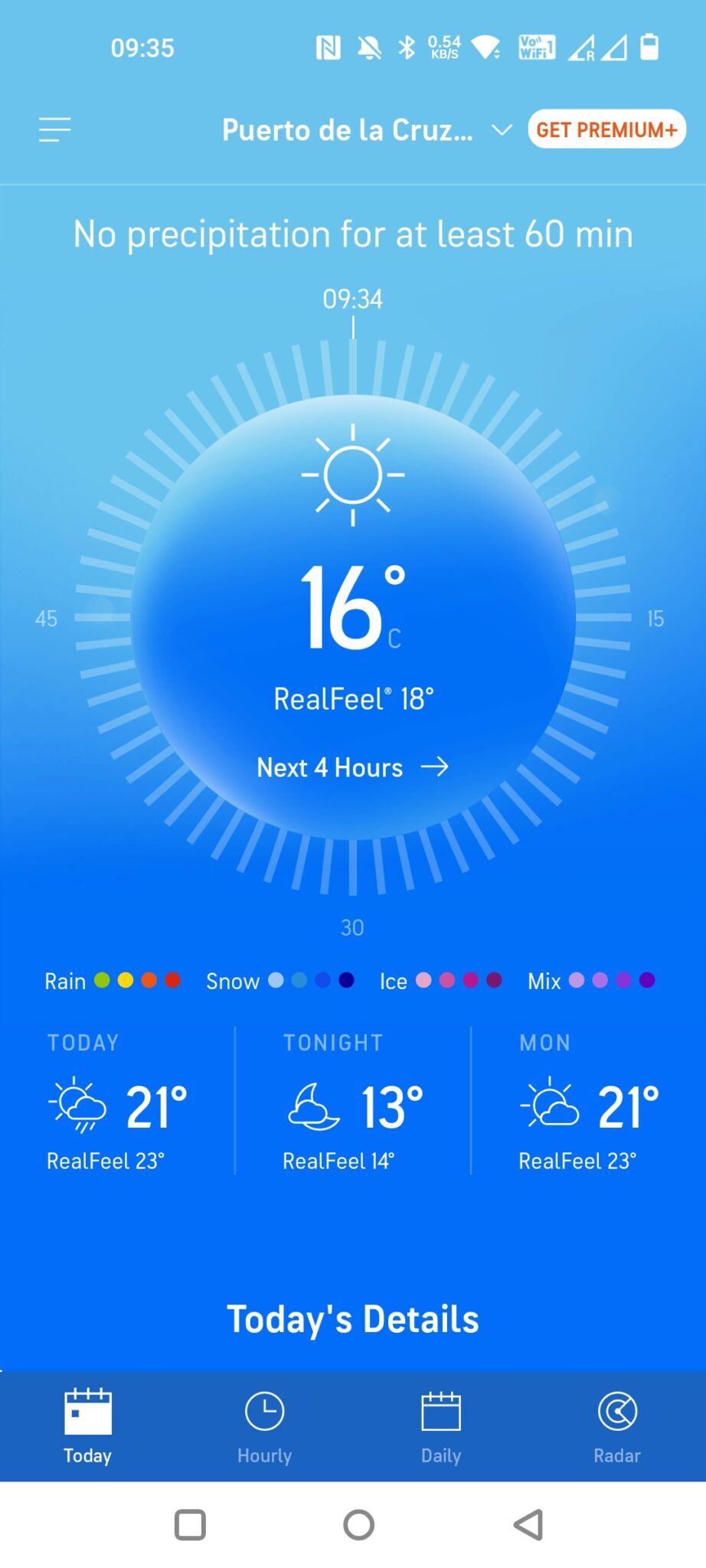This screenshot has height=1568, width=706.
Task: Open the location dropdown chevron beside Puerto de la Cruz
Action: (502, 130)
